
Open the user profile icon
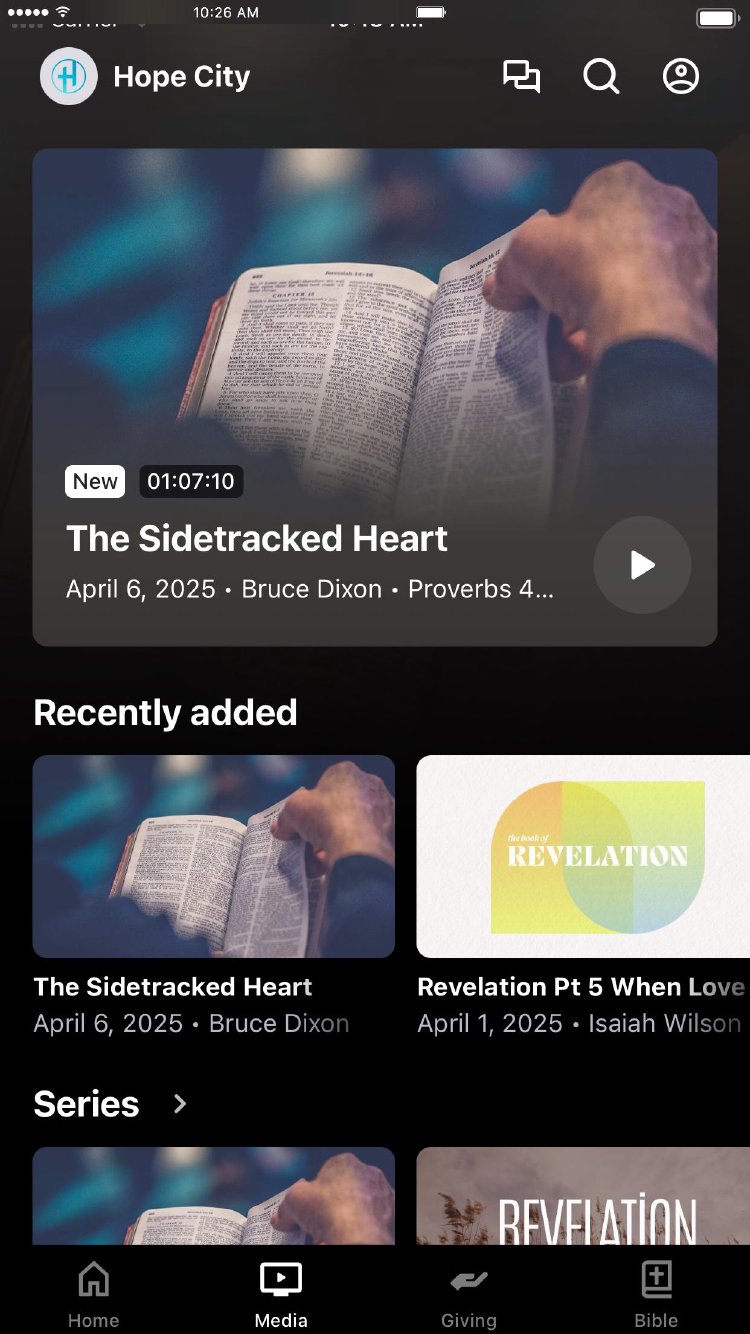pos(681,77)
